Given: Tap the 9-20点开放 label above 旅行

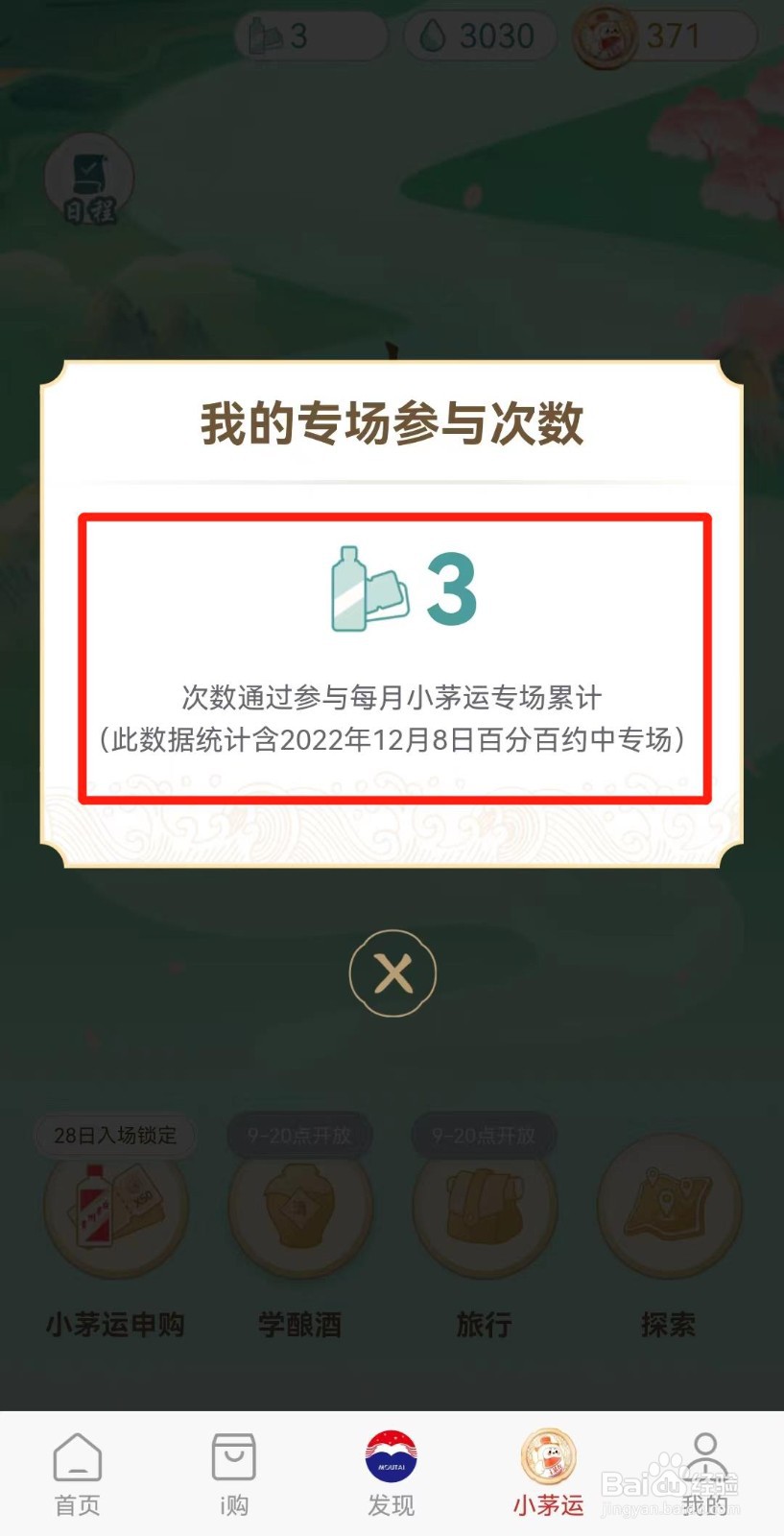Looking at the screenshot, I should coord(485,1134).
